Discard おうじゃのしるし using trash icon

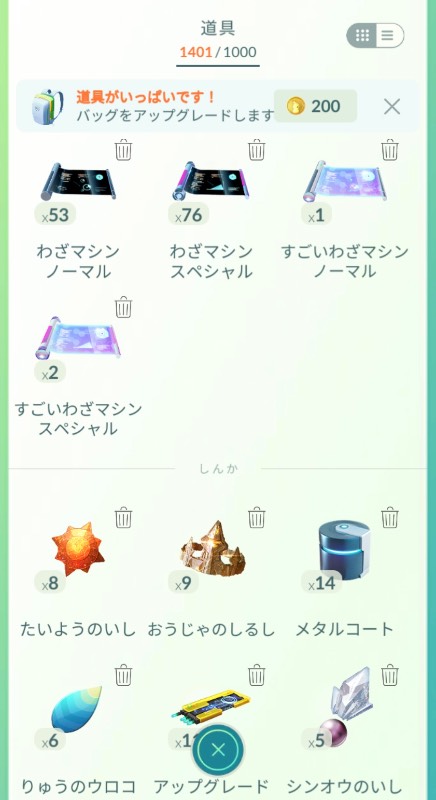[257, 518]
